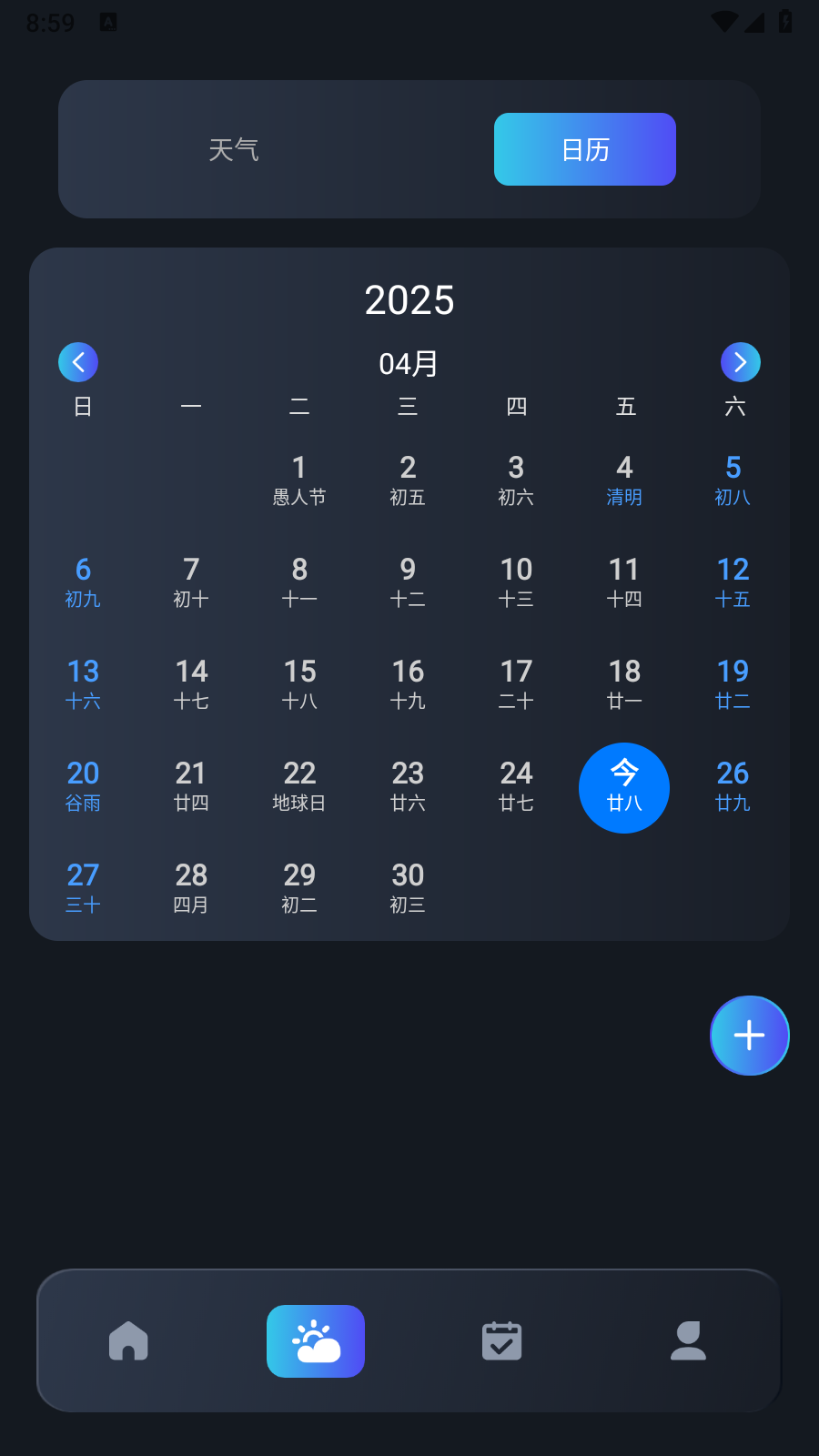Select April 1 愚人节
819x1456 pixels.
coord(299,480)
